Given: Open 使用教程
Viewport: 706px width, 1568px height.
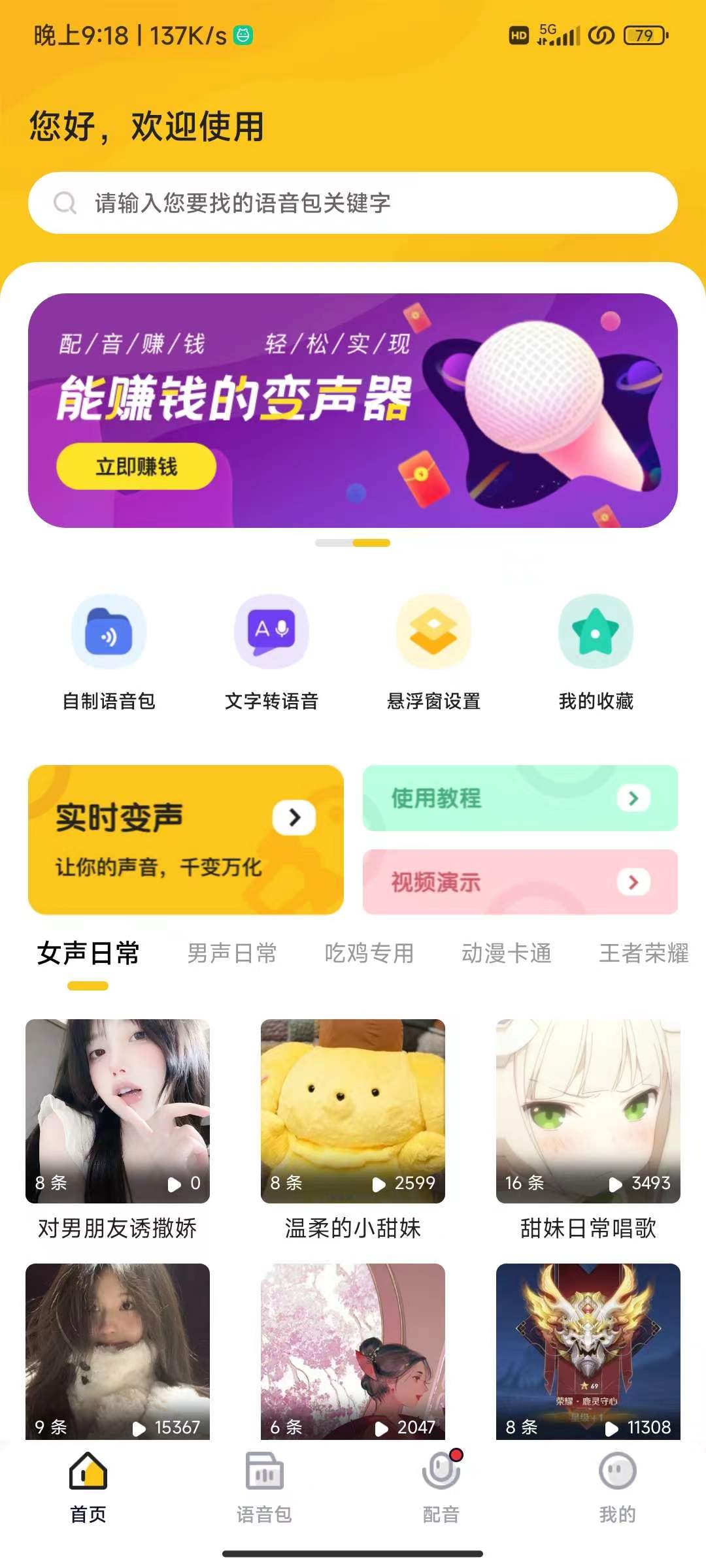Looking at the screenshot, I should 520,798.
